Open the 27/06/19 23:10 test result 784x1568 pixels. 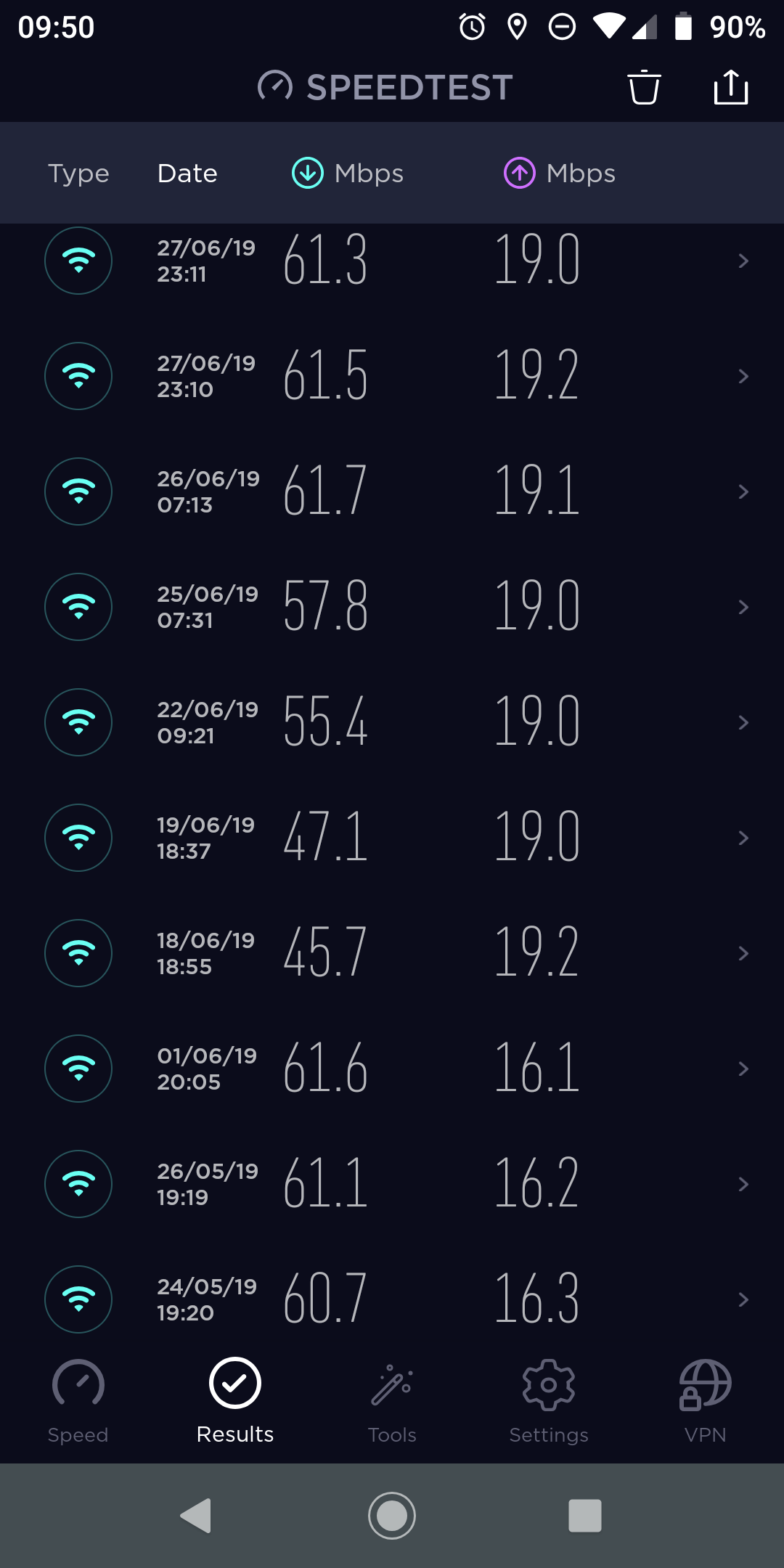pyautogui.click(x=392, y=376)
